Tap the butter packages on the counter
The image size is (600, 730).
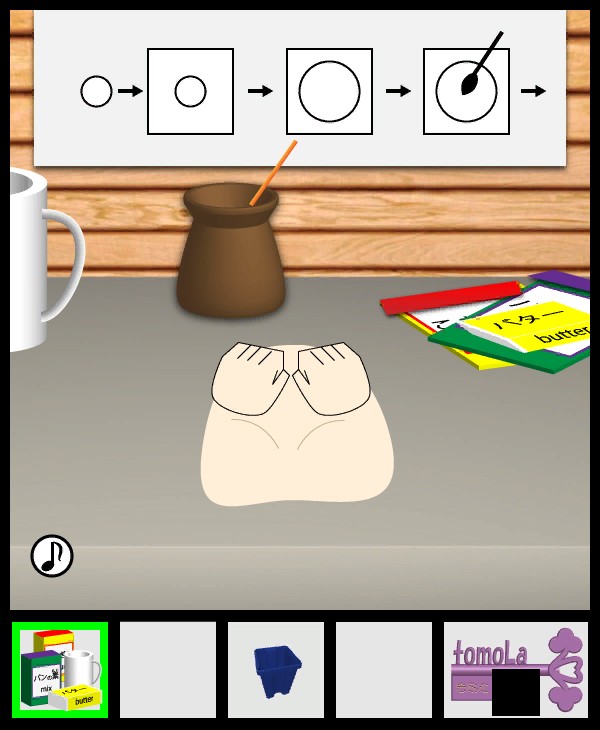pos(500,322)
